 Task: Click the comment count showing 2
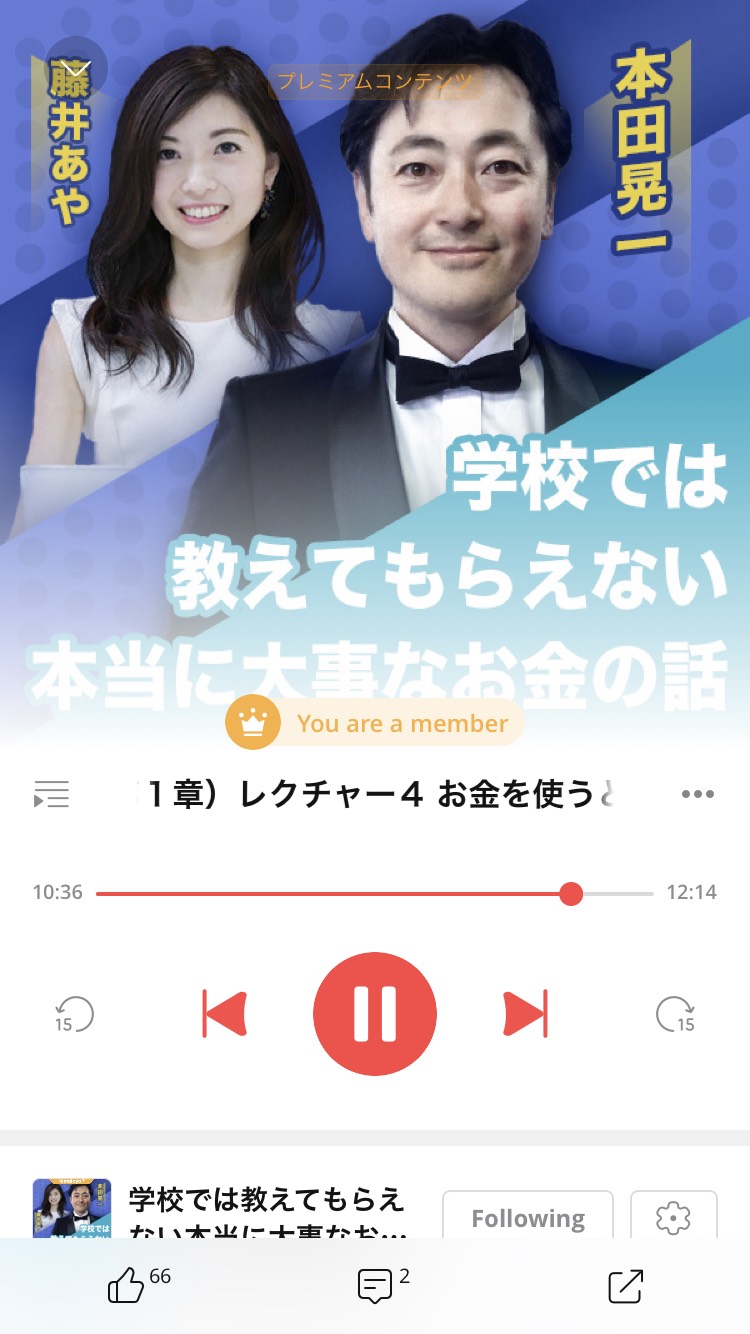[404, 1281]
